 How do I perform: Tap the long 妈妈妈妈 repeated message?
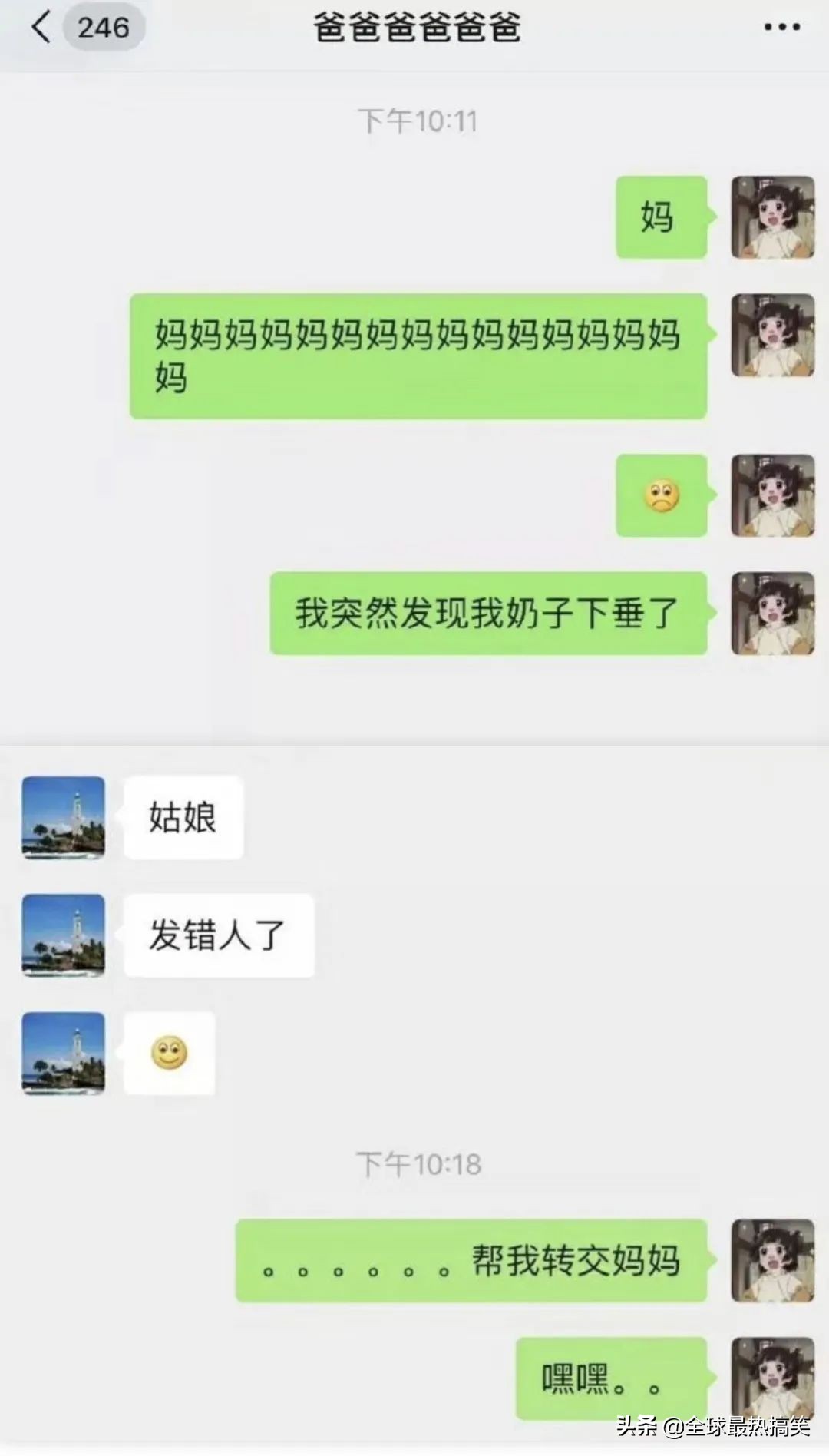(418, 353)
